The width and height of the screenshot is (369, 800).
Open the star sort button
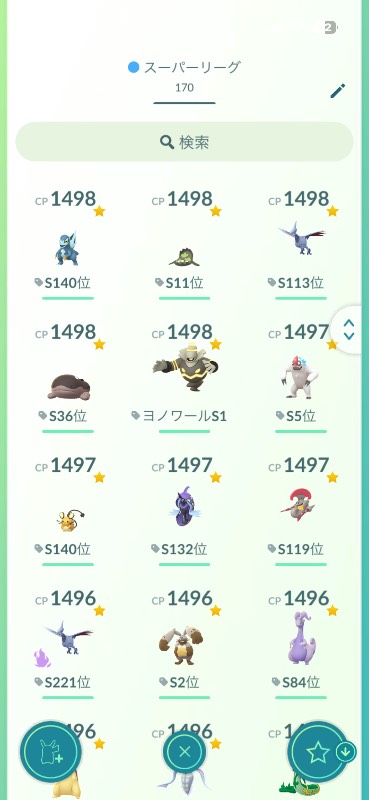(319, 752)
